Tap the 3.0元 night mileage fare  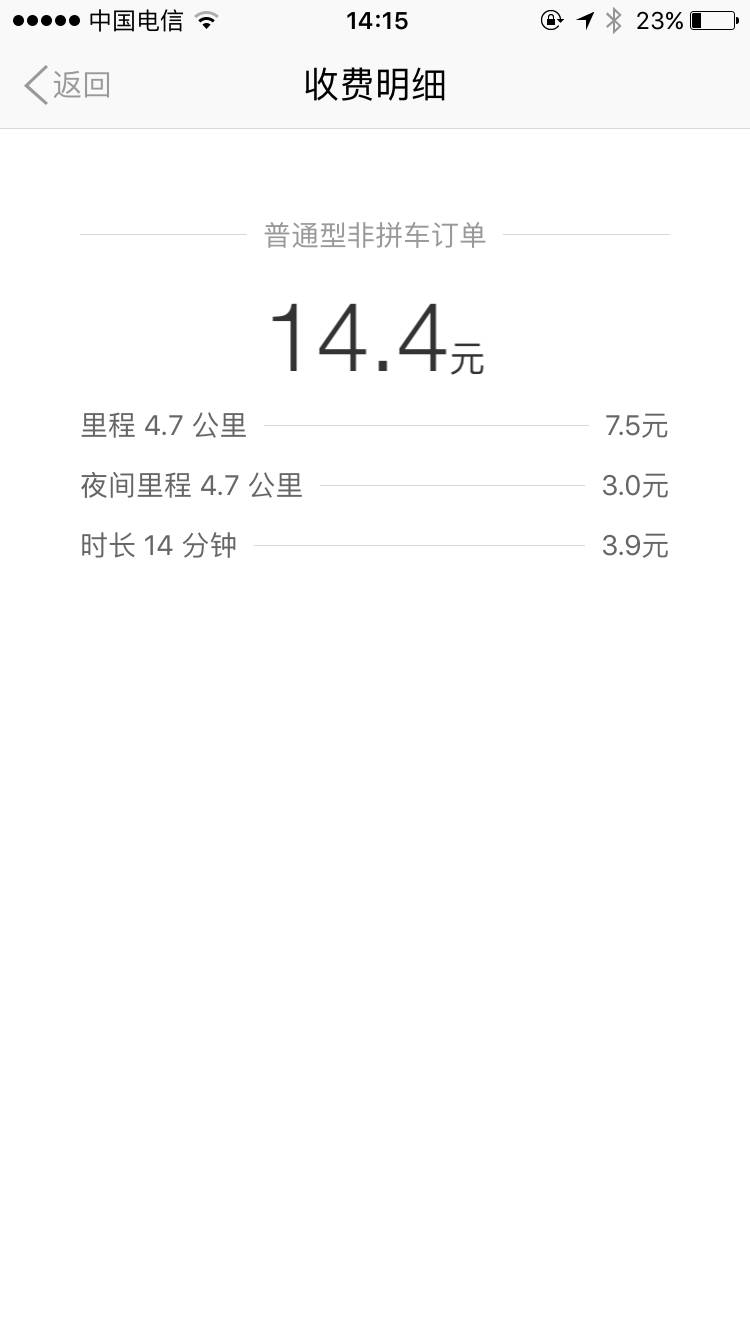pyautogui.click(x=638, y=485)
